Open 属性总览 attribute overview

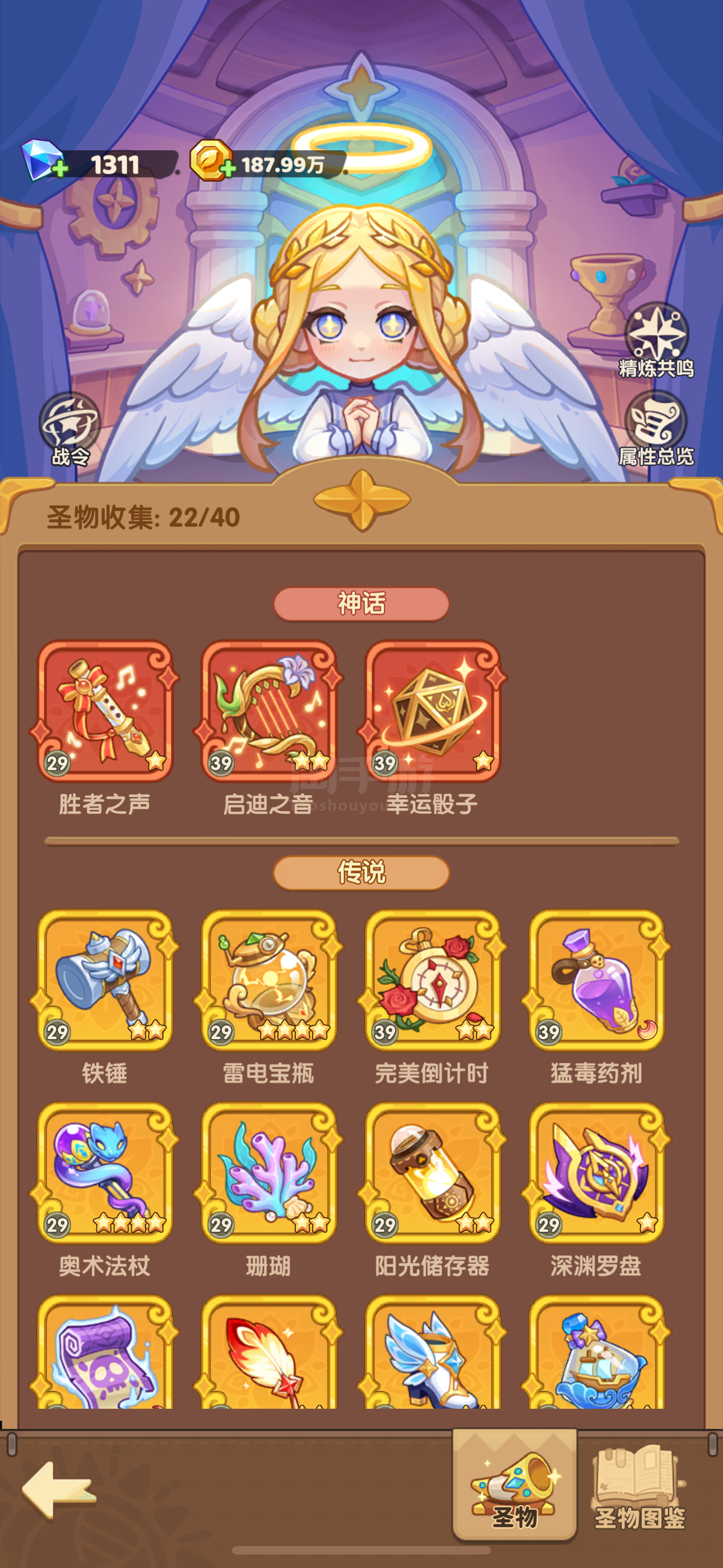[656, 429]
